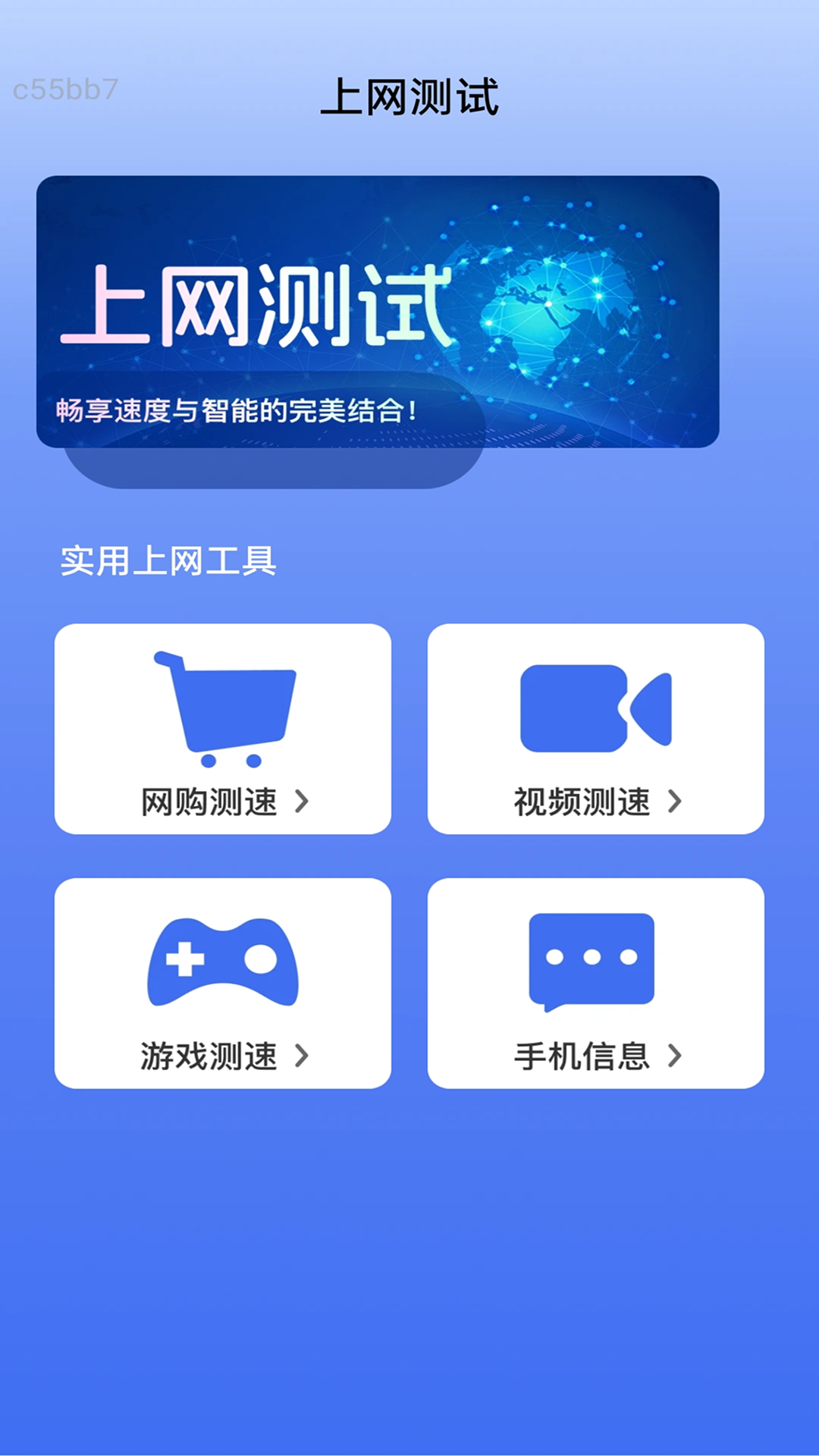Click the game controller icon for 游戏测速
The height and width of the screenshot is (1456, 819).
coord(224,959)
